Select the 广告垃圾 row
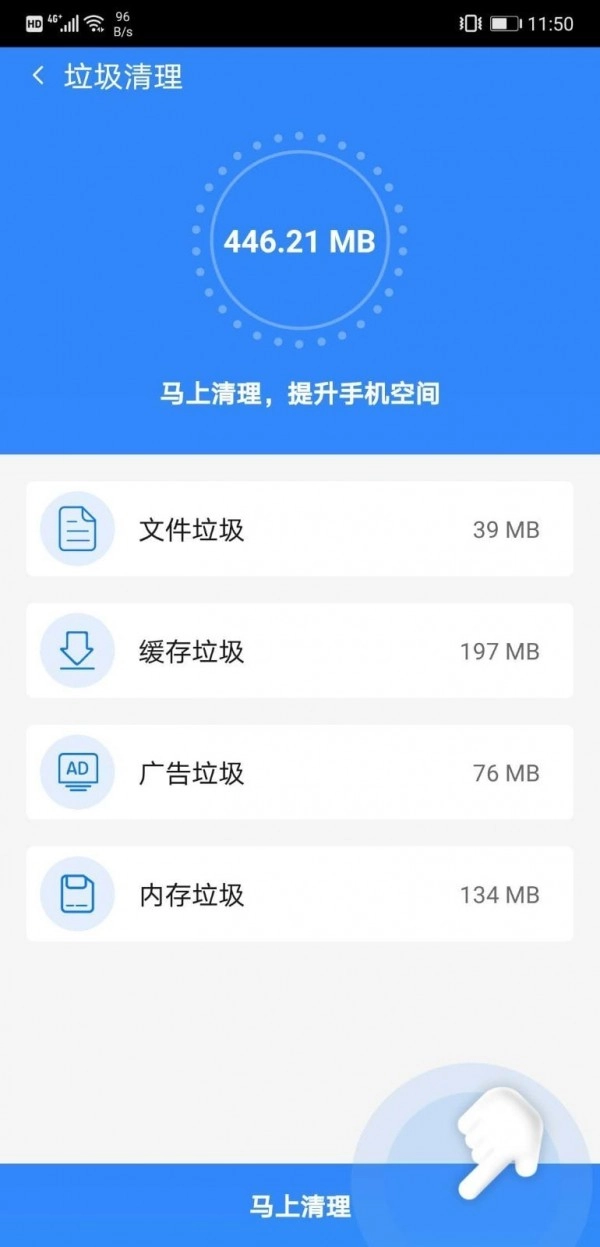This screenshot has height=1247, width=600. (299, 773)
